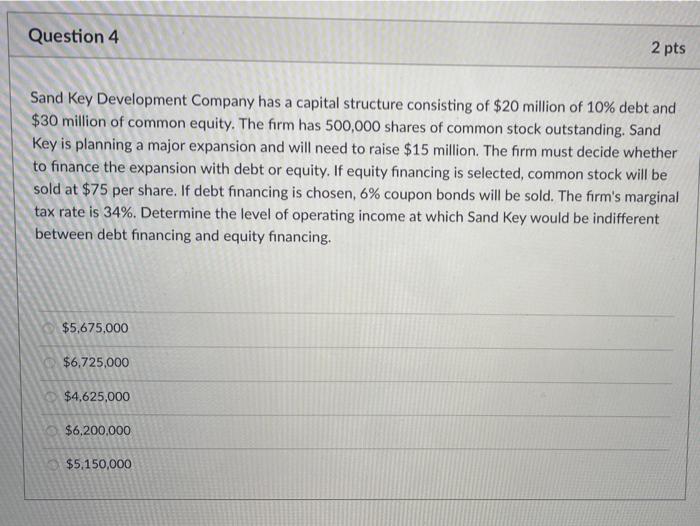Choose the $6,725,000 radio button

(x=49, y=362)
